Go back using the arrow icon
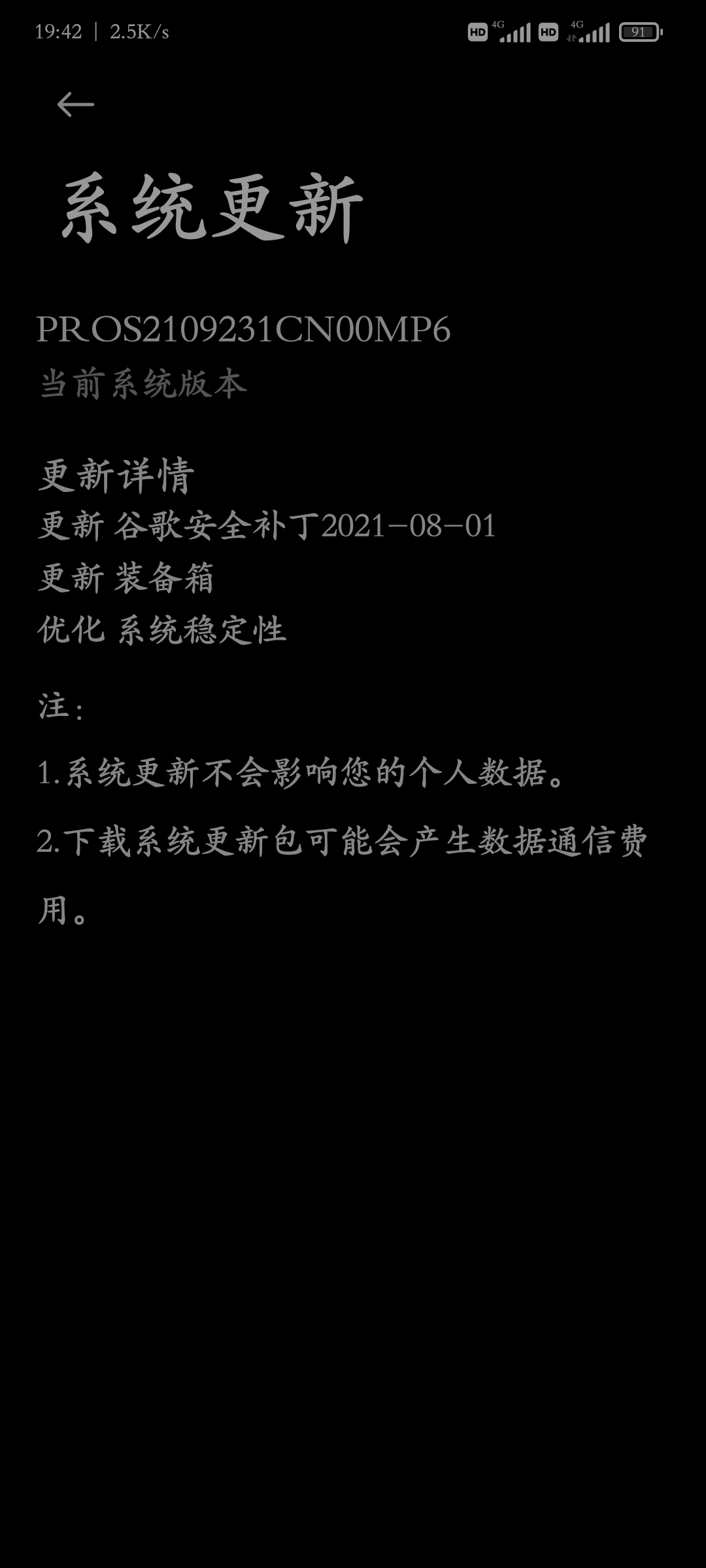 [x=76, y=105]
